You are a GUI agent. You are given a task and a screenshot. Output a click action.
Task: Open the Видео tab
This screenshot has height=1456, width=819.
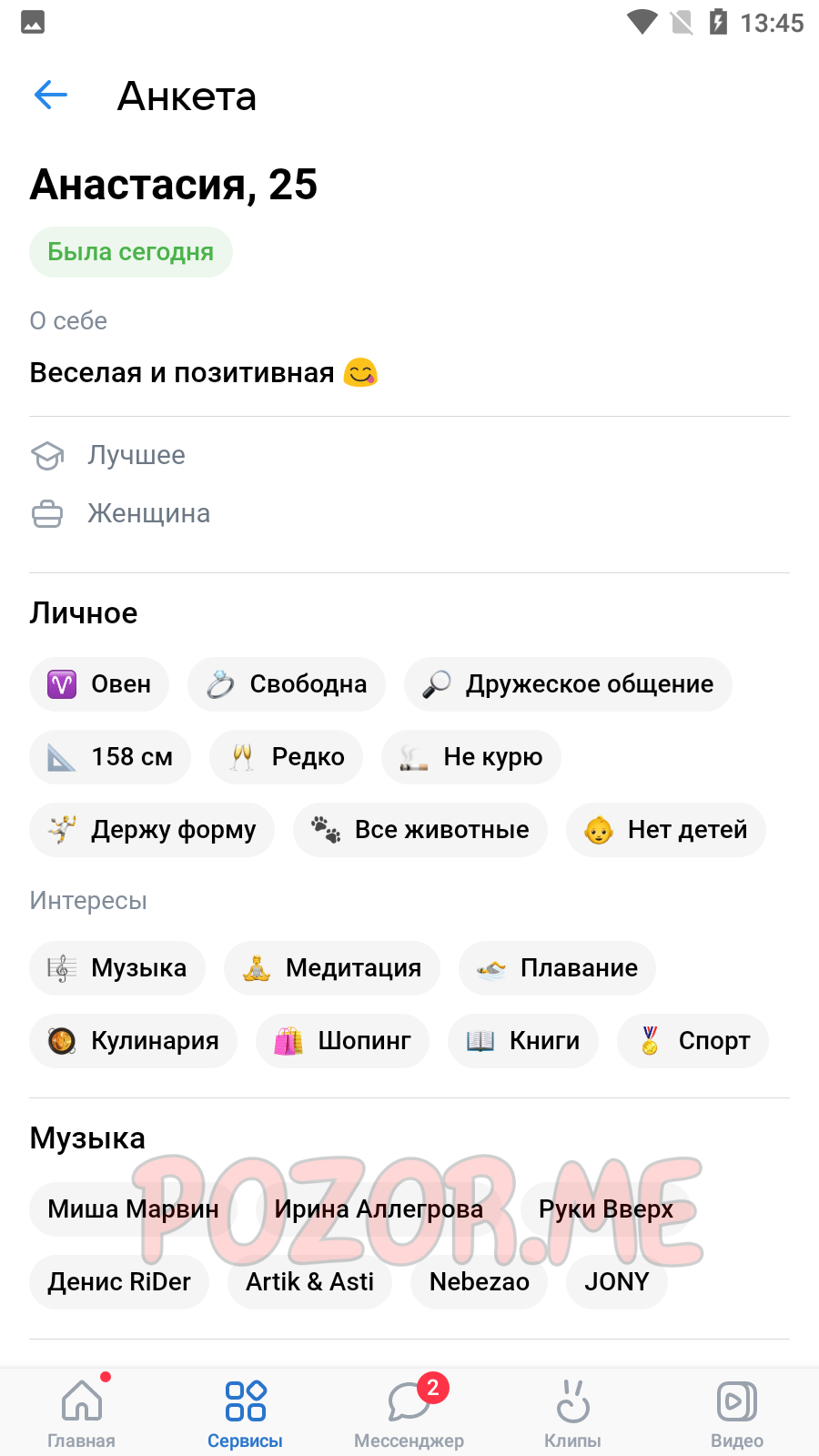click(737, 1413)
